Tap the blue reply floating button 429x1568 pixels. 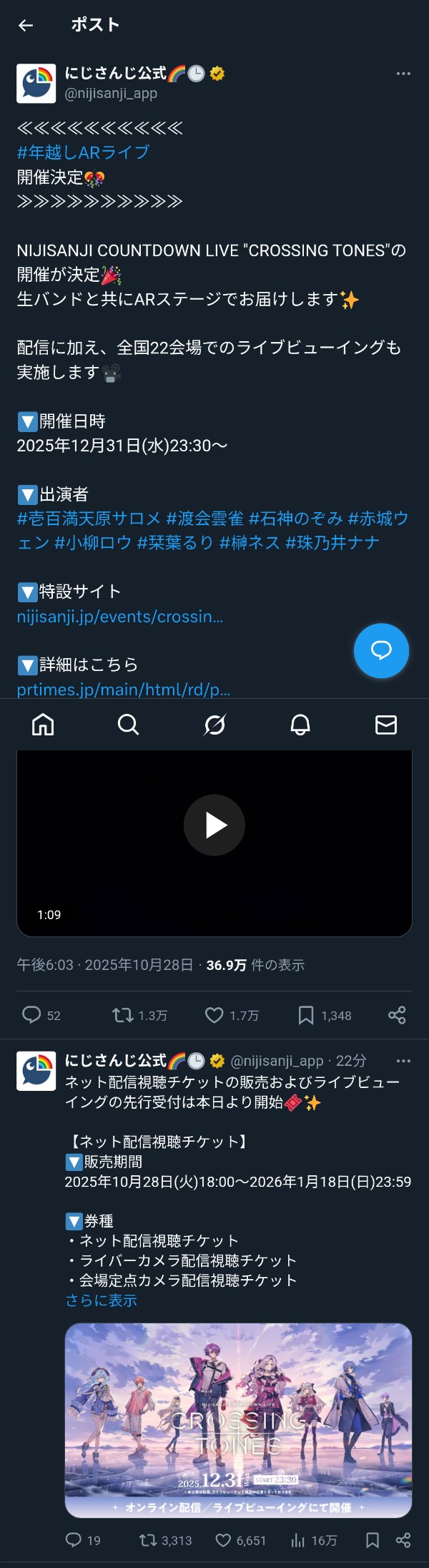(381, 650)
